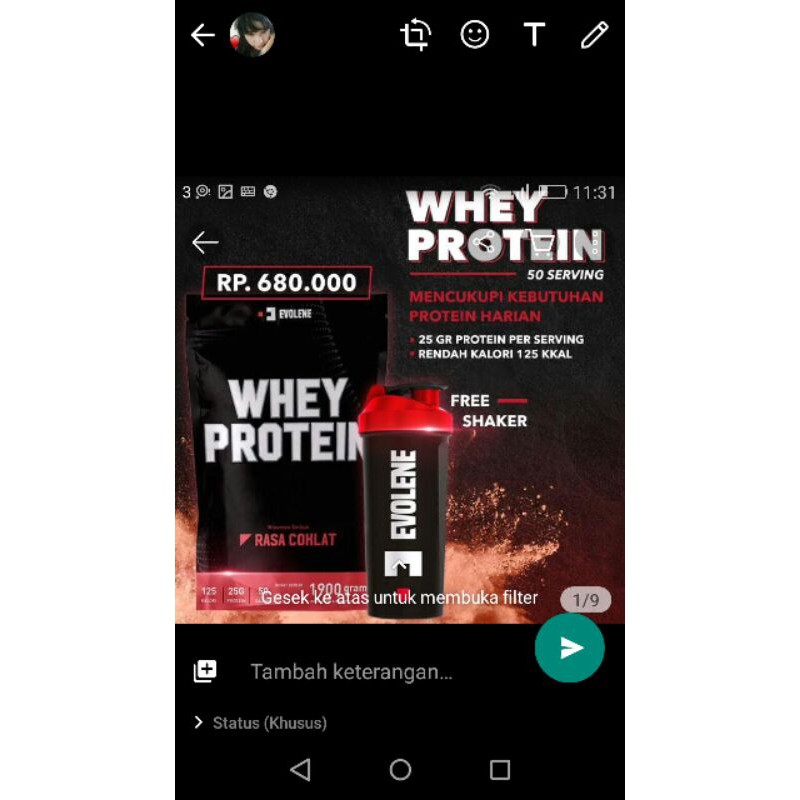This screenshot has width=800, height=800.
Task: Send the image with green button
Action: tap(569, 648)
